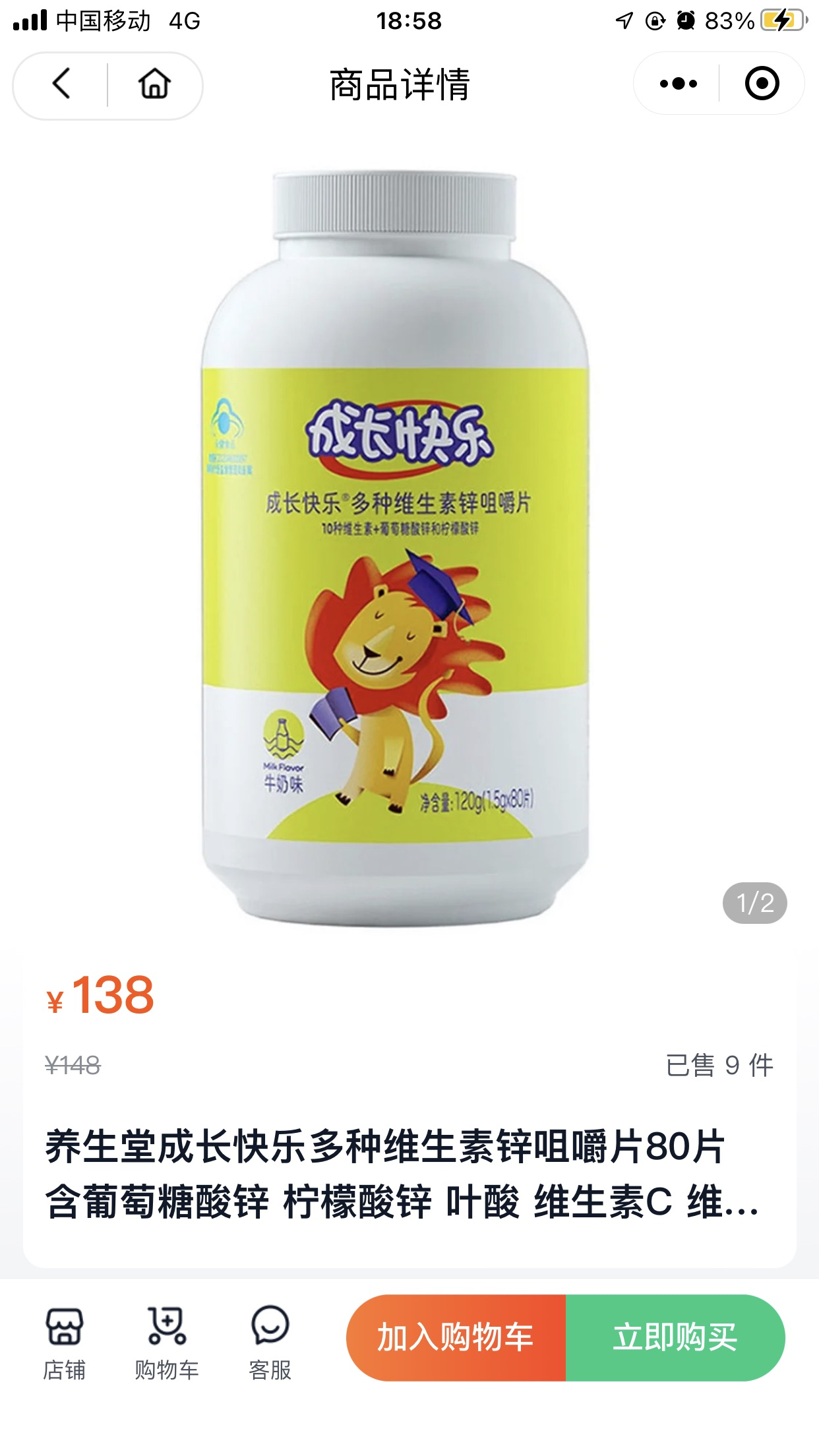Return to the mini program home

tap(154, 84)
